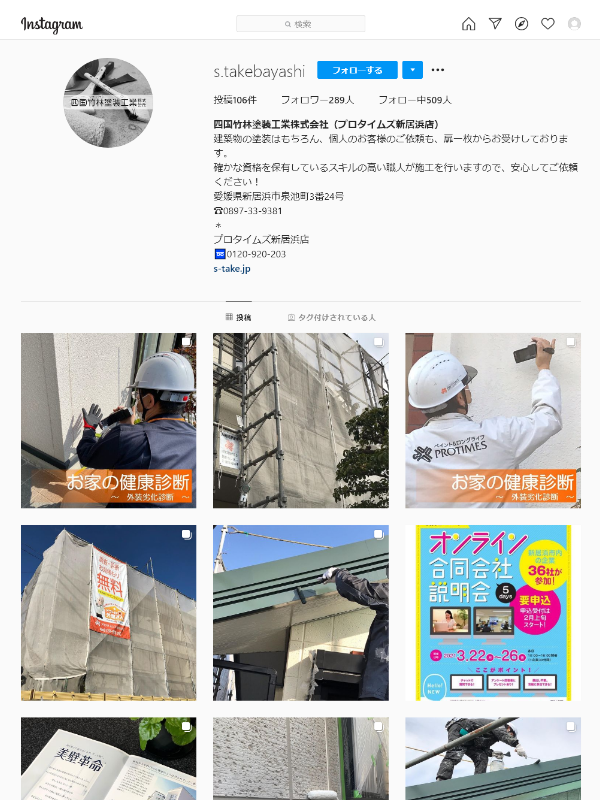Open the scaffolding building post
This screenshot has height=800, width=600.
[300, 420]
